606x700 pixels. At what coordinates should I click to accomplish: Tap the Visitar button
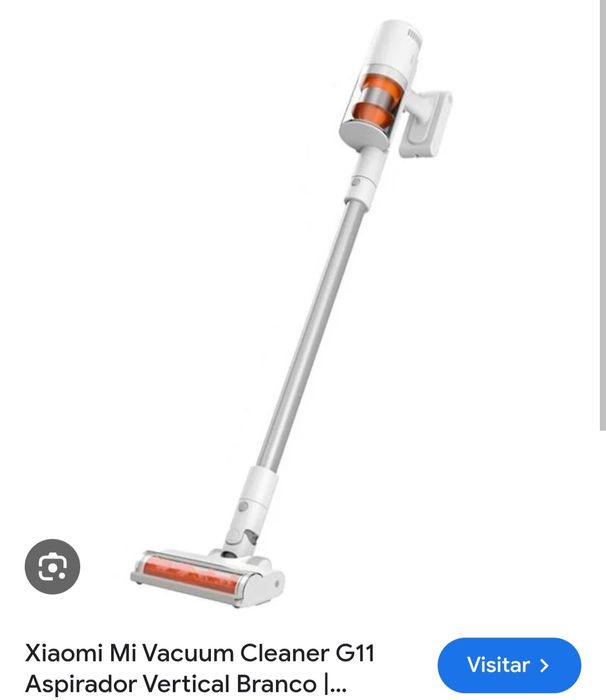click(509, 665)
